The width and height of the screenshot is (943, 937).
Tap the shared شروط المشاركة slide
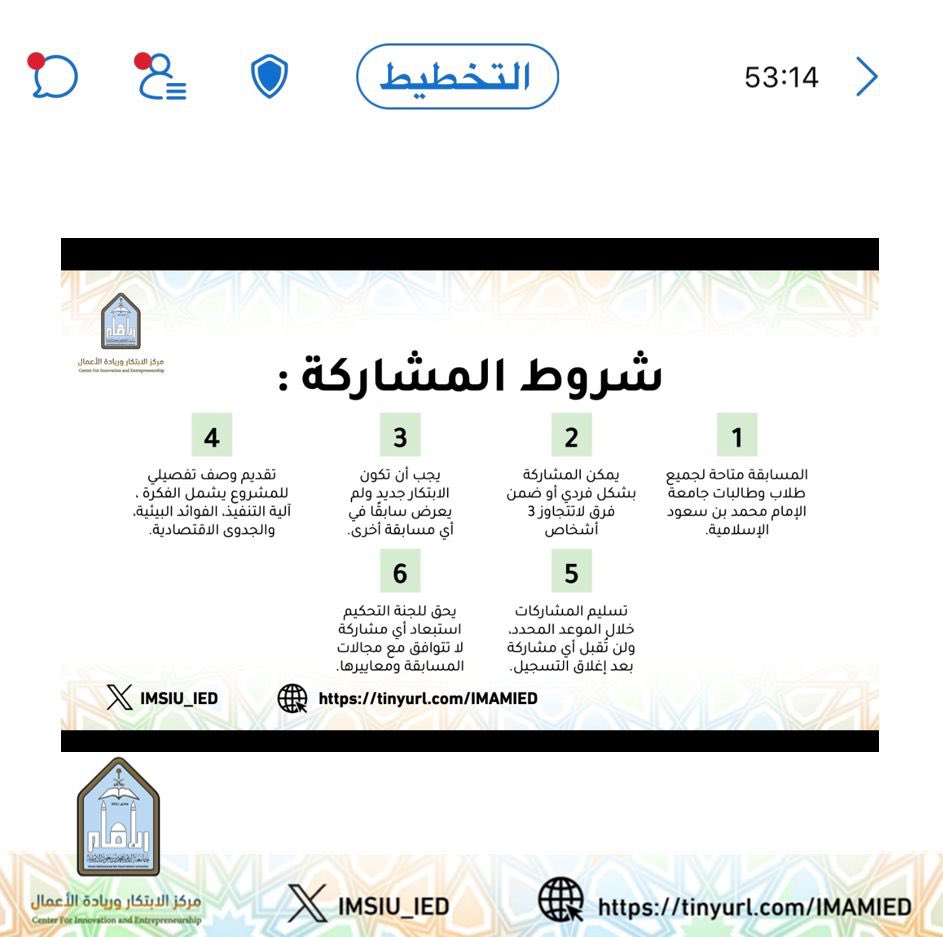(x=470, y=495)
